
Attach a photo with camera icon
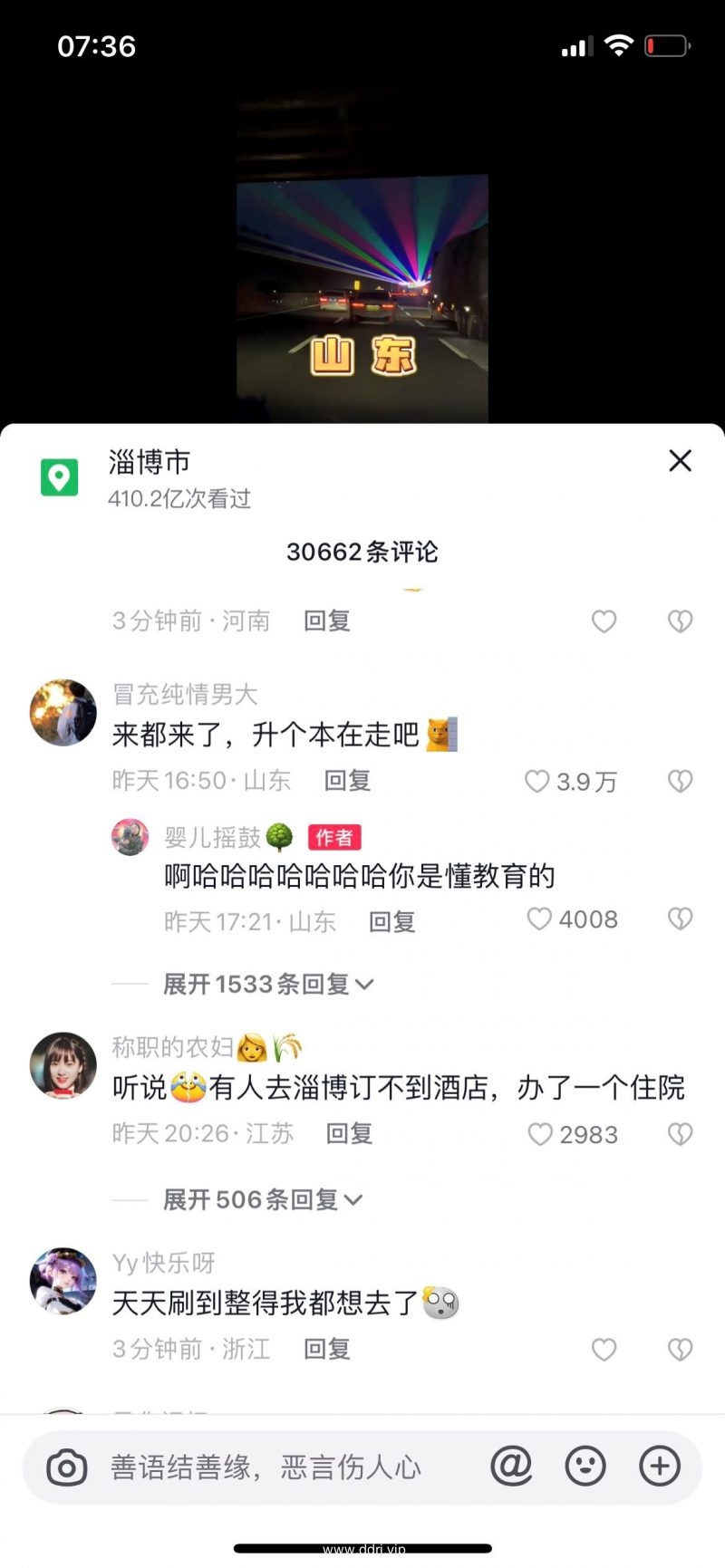67,1467
